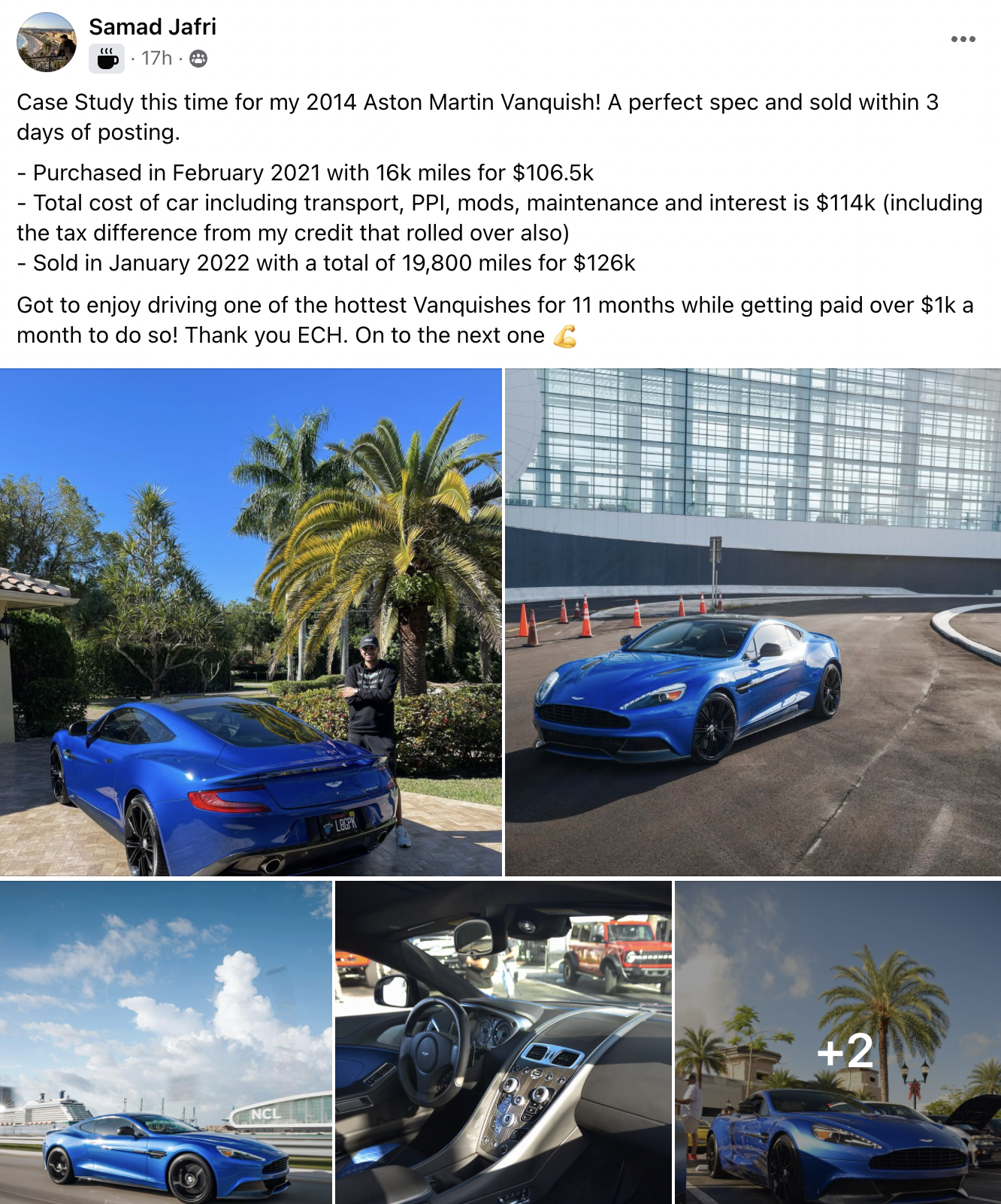Tap the coffee cup badge under name
The width and height of the screenshot is (1001, 1204).
point(107,59)
